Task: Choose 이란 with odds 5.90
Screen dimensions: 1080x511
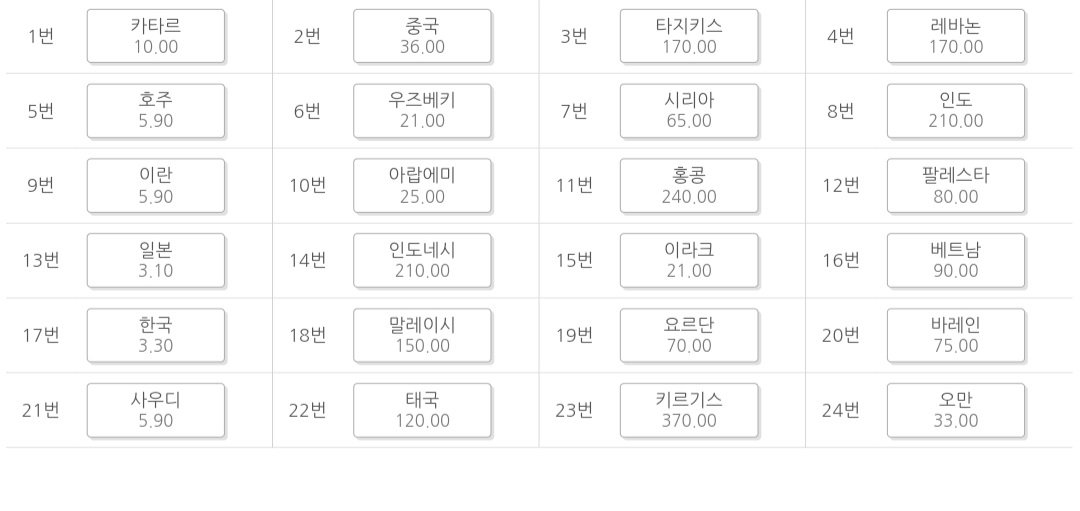Action: [x=155, y=185]
